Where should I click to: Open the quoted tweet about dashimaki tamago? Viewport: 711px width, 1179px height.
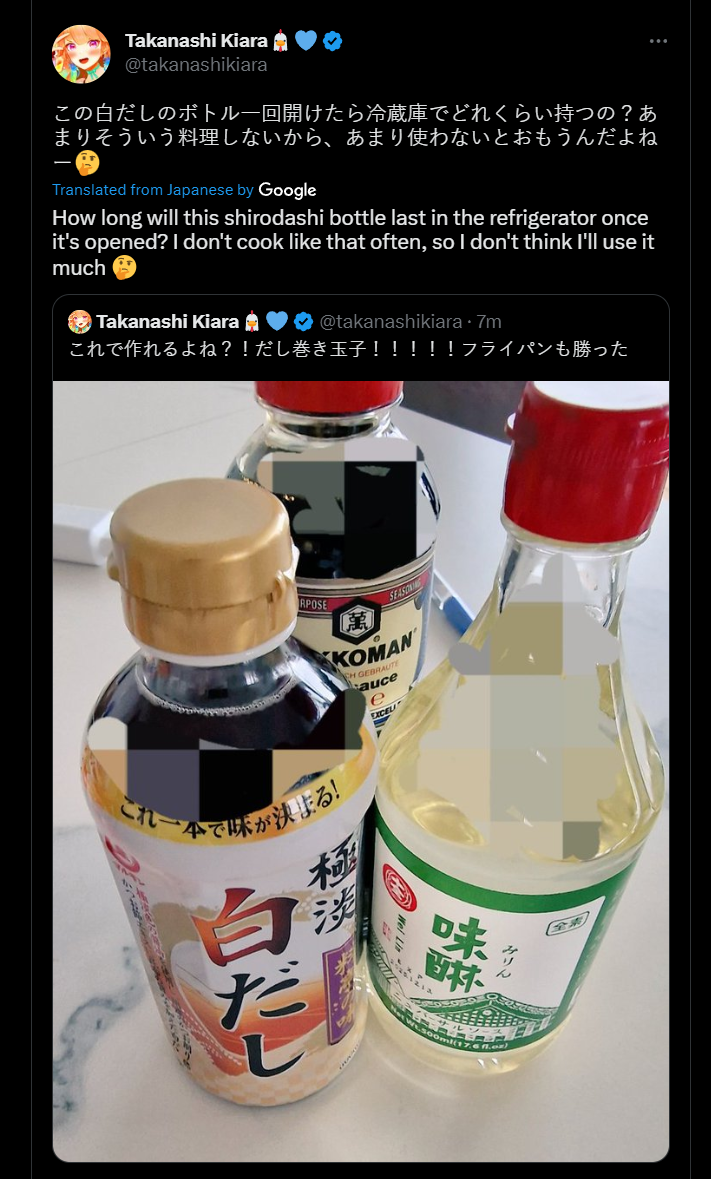[349, 349]
